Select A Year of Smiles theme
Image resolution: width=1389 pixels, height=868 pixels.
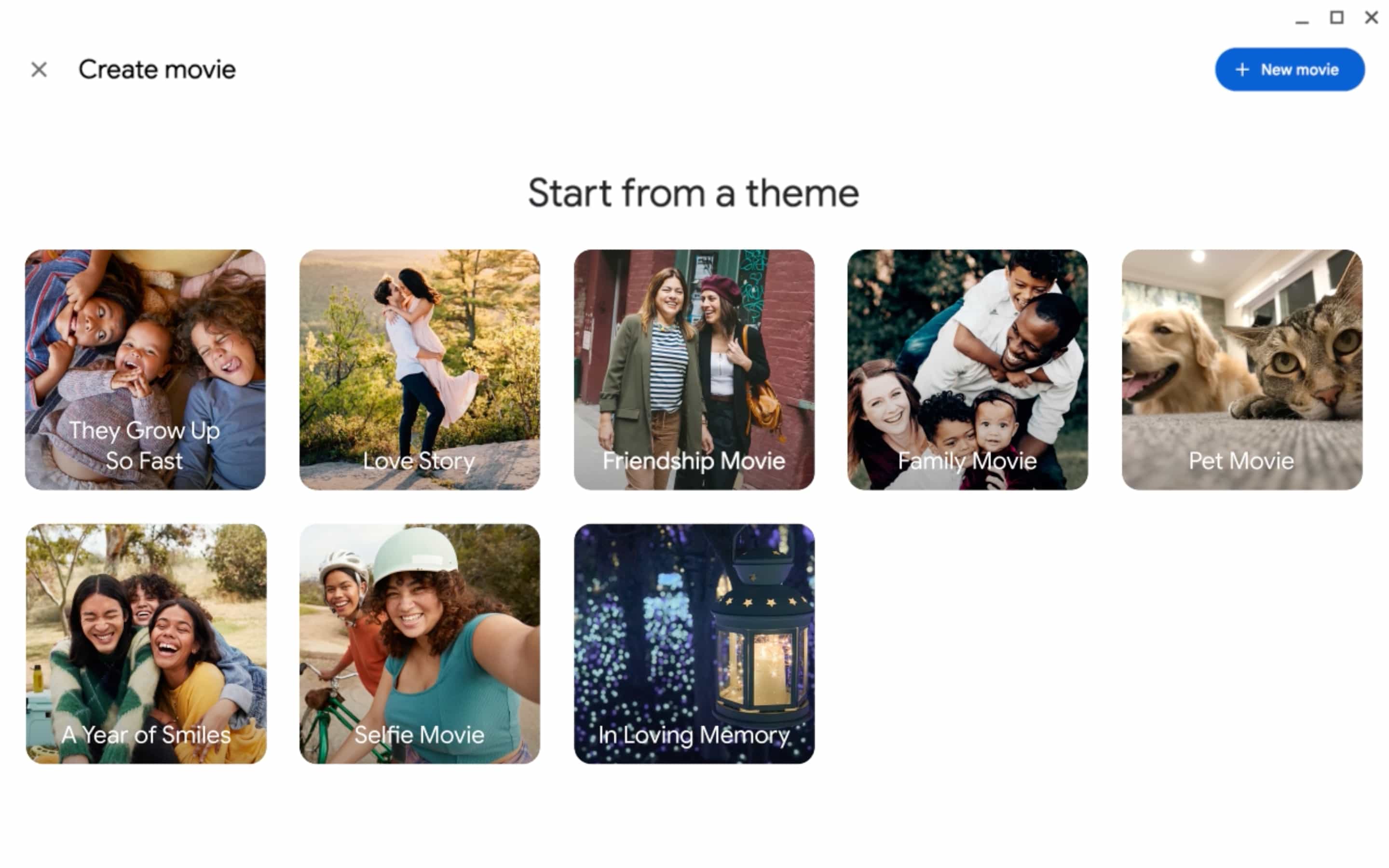coord(146,644)
